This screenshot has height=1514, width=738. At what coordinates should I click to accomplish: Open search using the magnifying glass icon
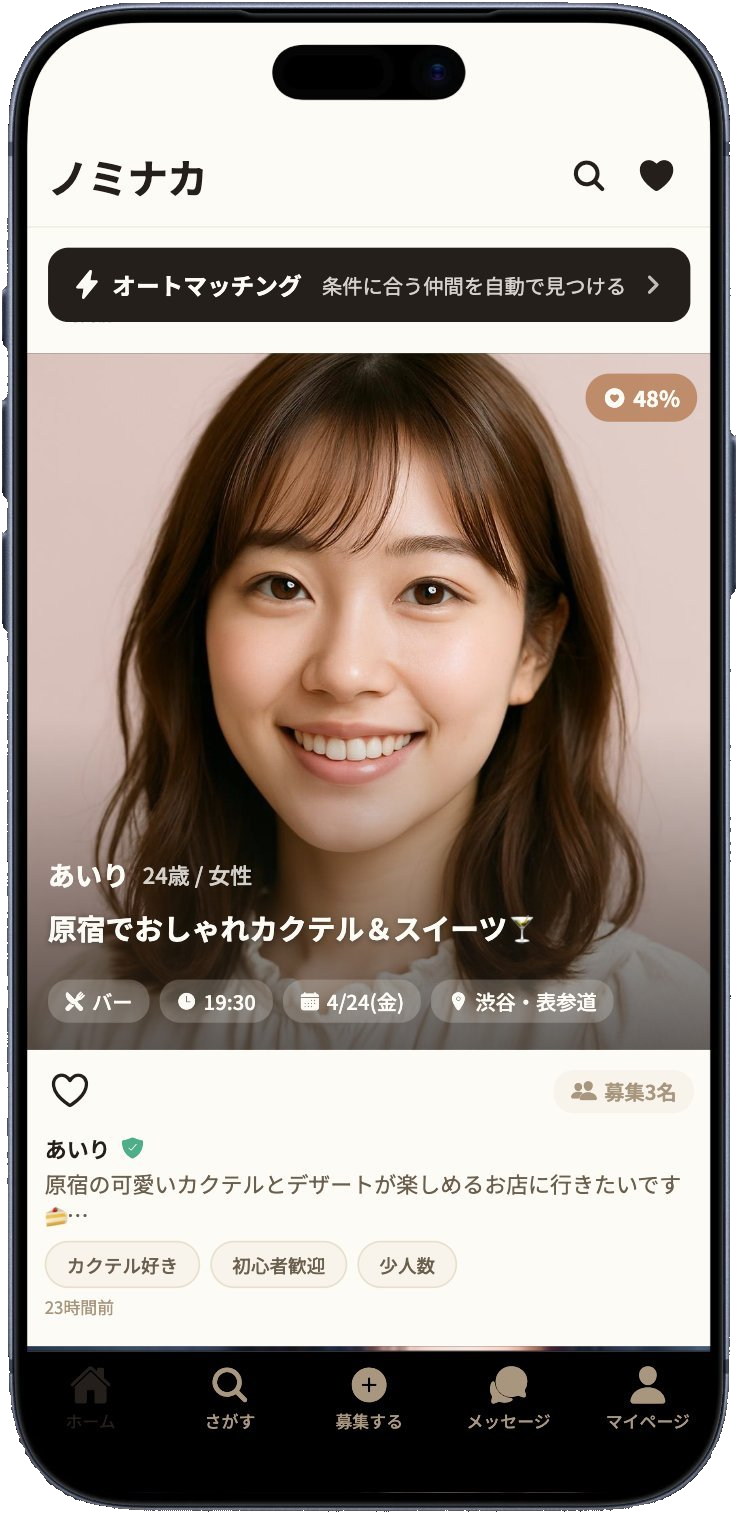click(x=589, y=176)
